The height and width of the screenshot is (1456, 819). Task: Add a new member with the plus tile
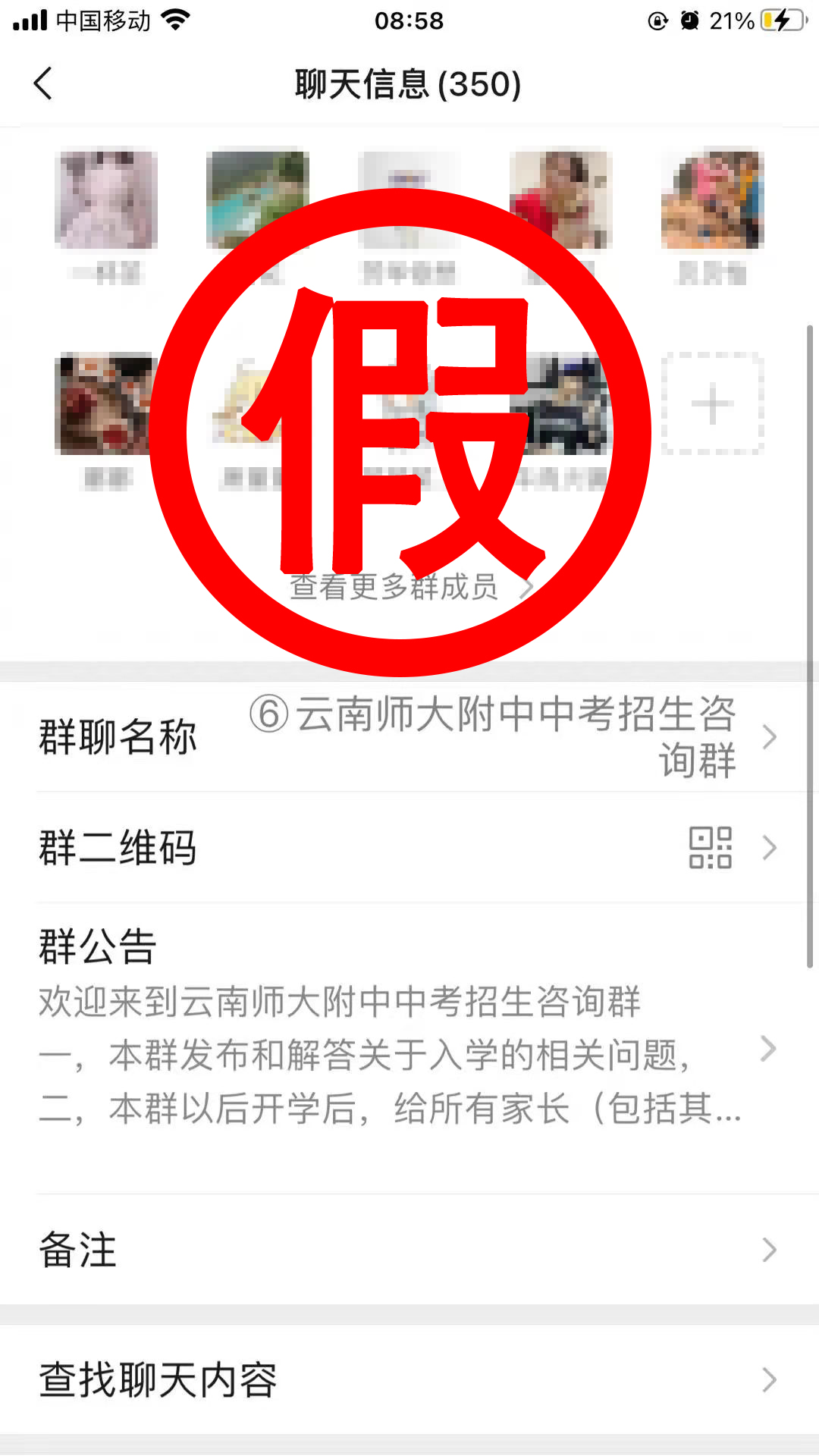[712, 404]
